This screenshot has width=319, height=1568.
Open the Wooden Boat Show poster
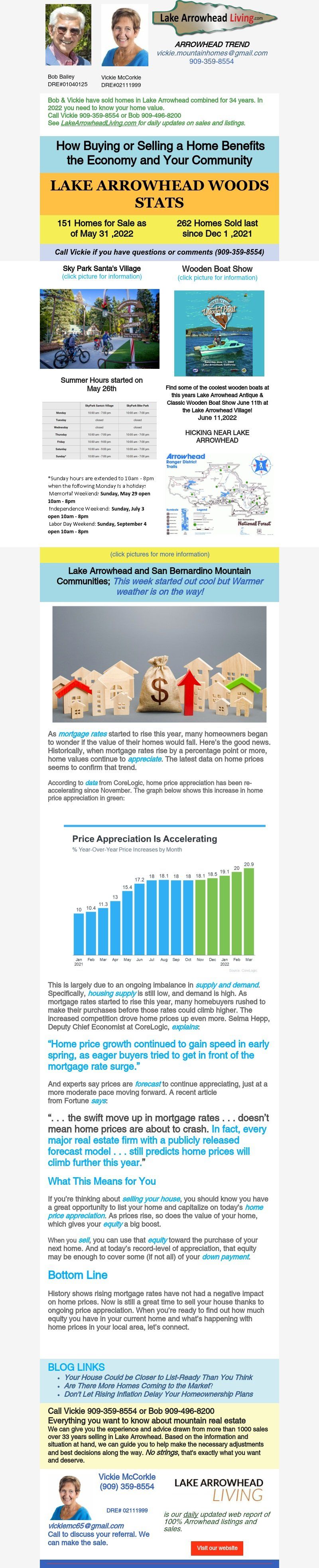click(x=219, y=333)
